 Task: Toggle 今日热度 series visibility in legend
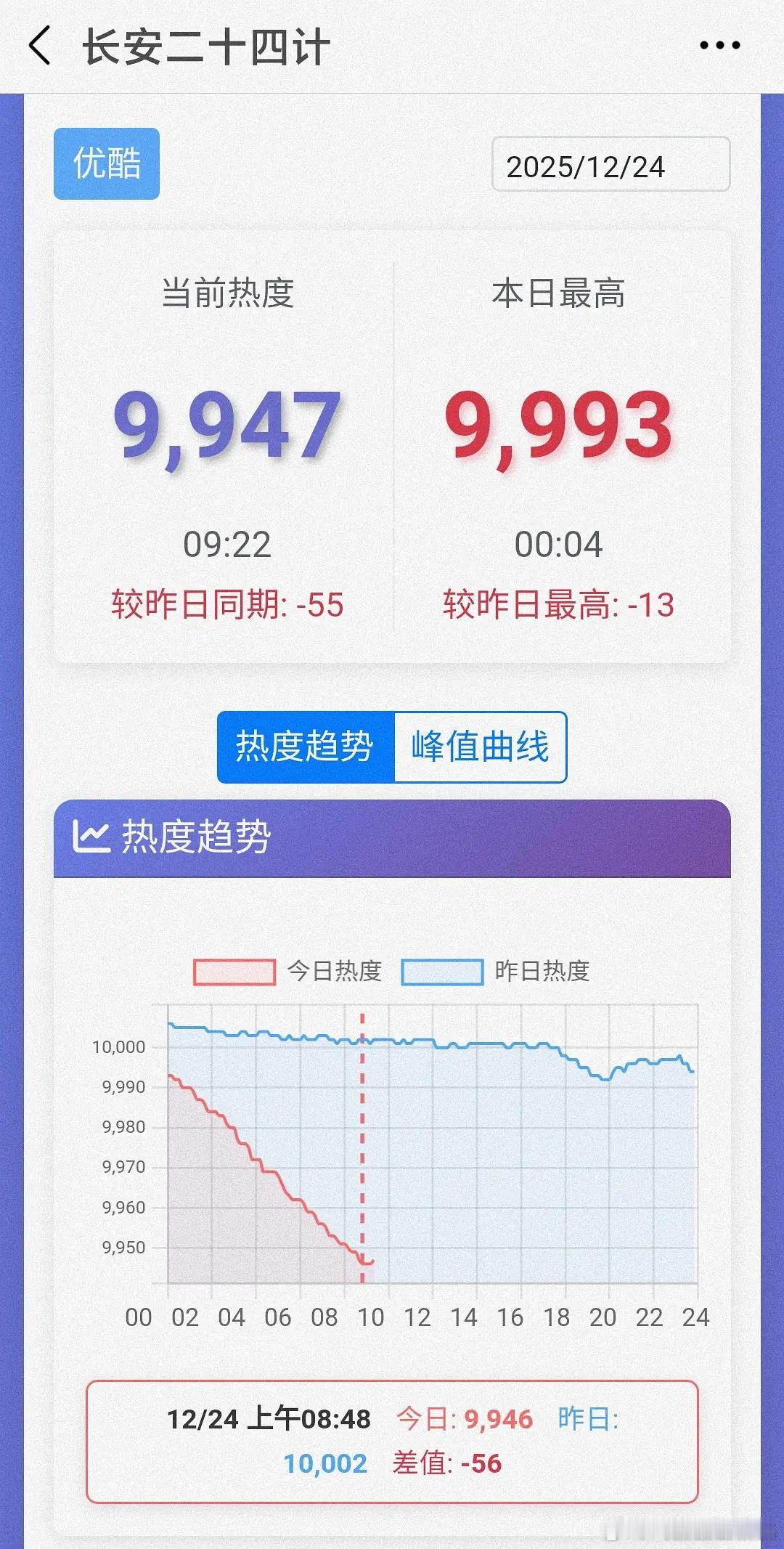click(x=234, y=969)
